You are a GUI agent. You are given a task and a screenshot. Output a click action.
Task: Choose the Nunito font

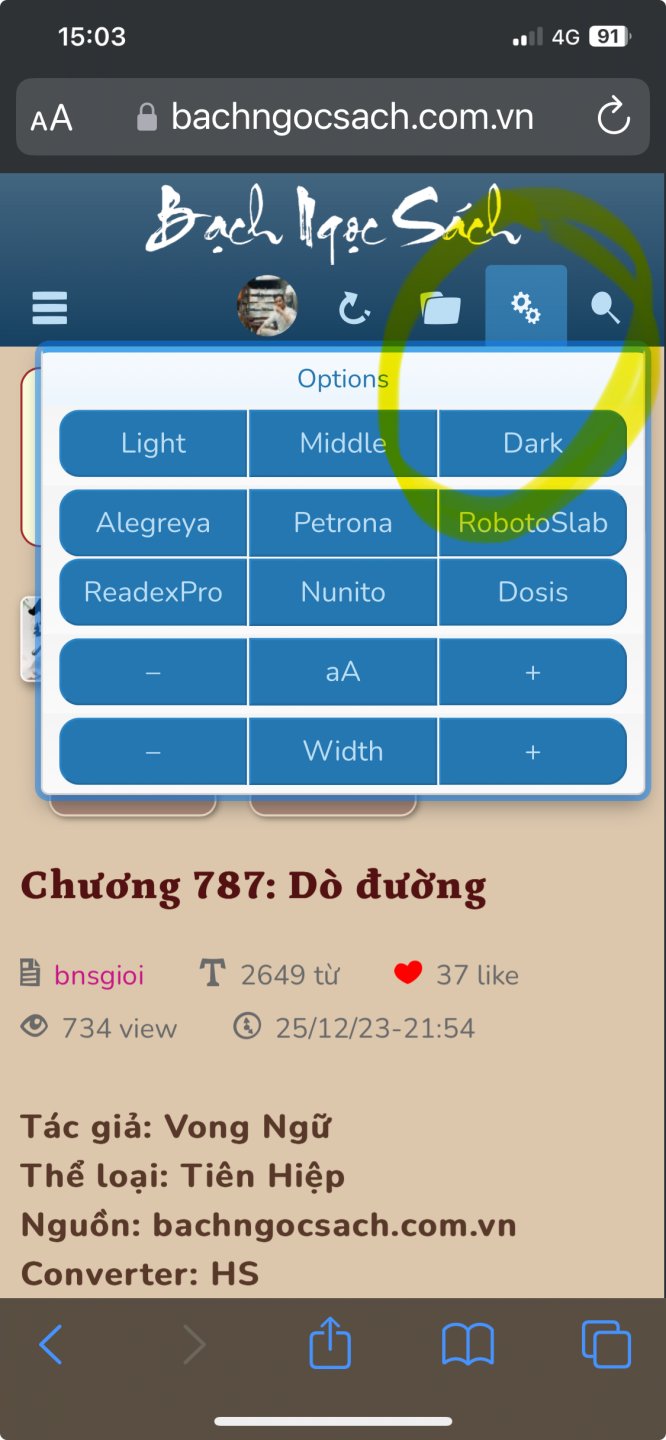343,592
